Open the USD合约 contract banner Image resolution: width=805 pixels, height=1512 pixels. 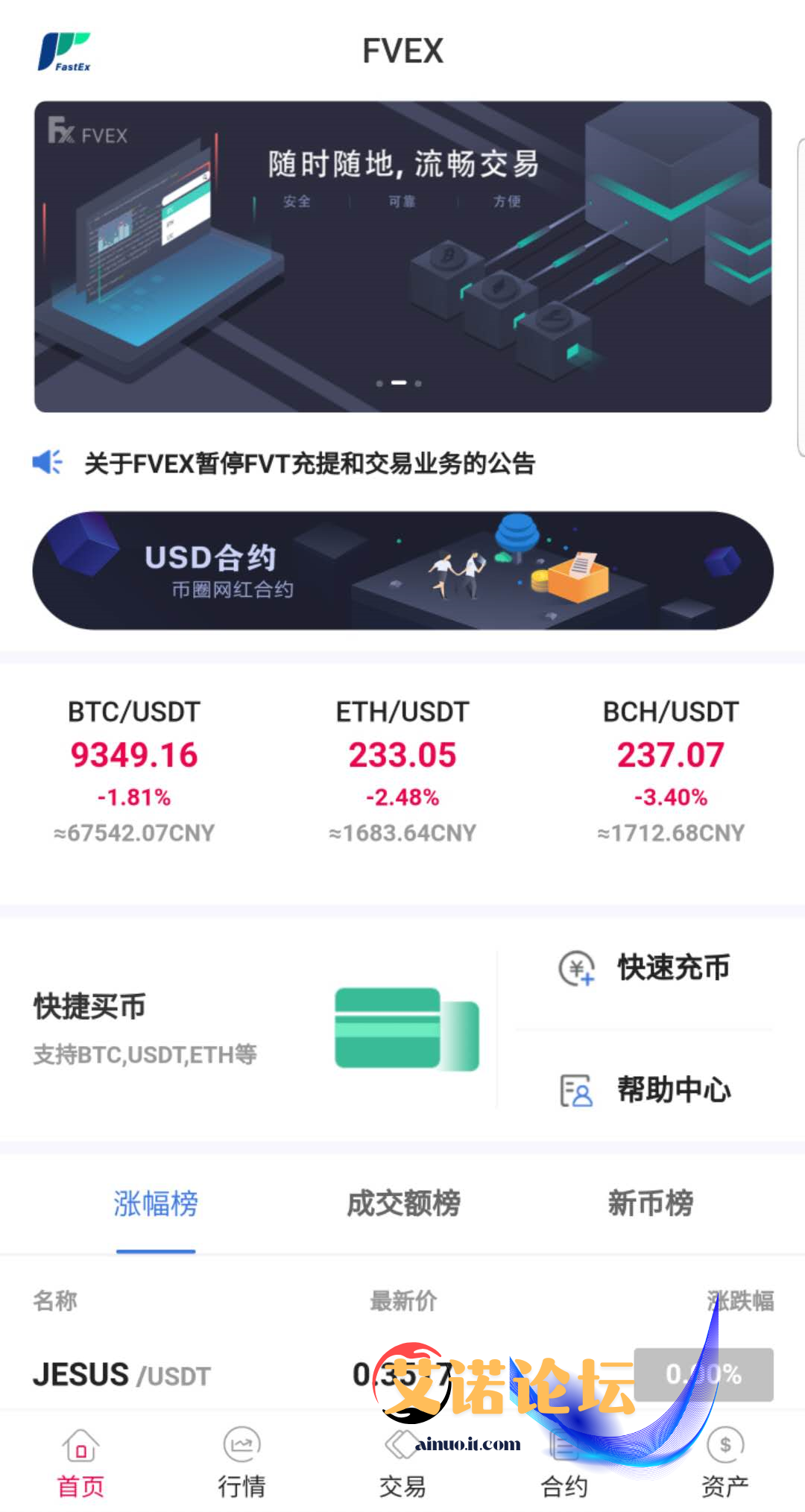pos(402,571)
